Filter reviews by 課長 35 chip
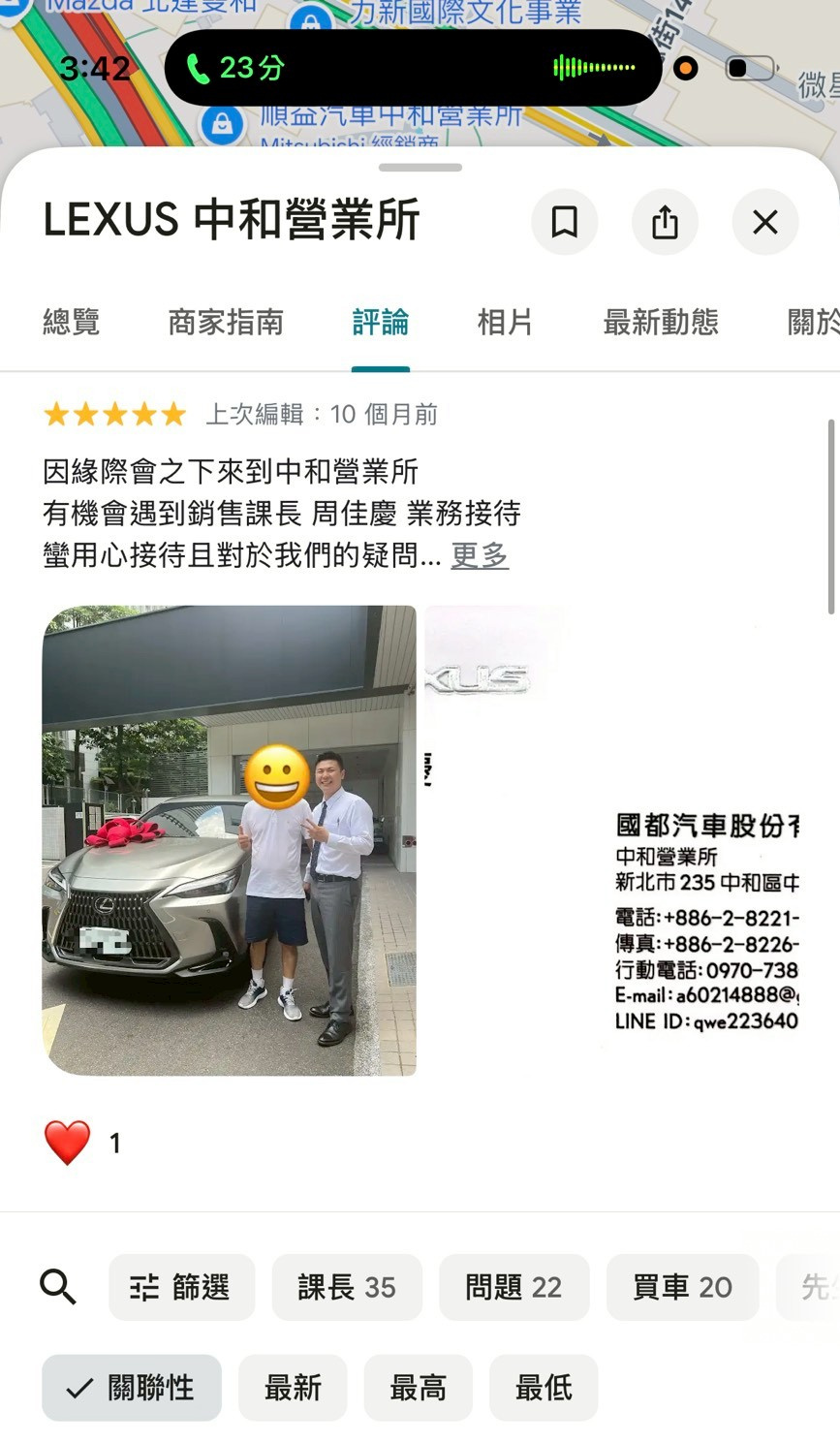This screenshot has width=840, height=1443. coord(347,1287)
